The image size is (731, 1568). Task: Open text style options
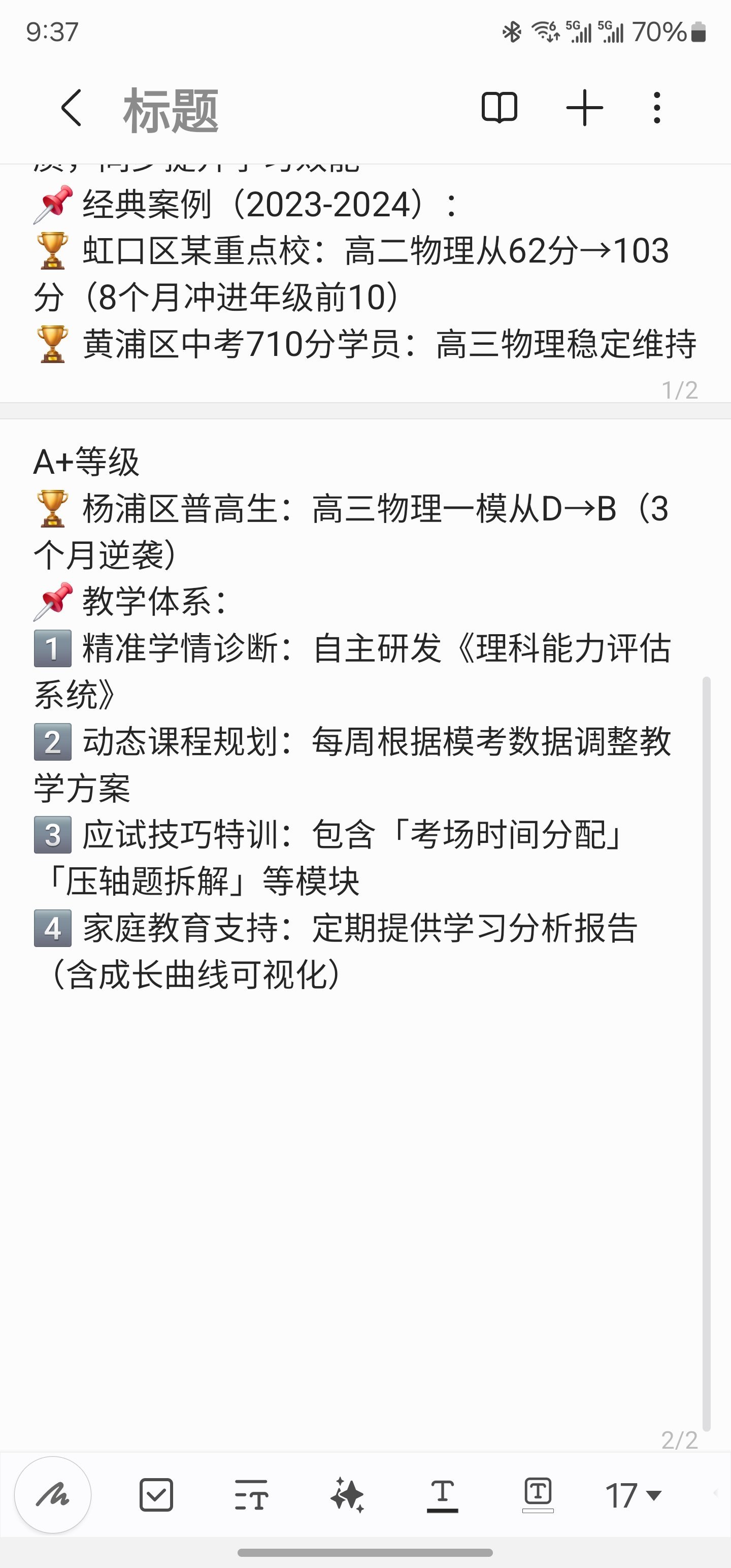pyautogui.click(x=251, y=1494)
